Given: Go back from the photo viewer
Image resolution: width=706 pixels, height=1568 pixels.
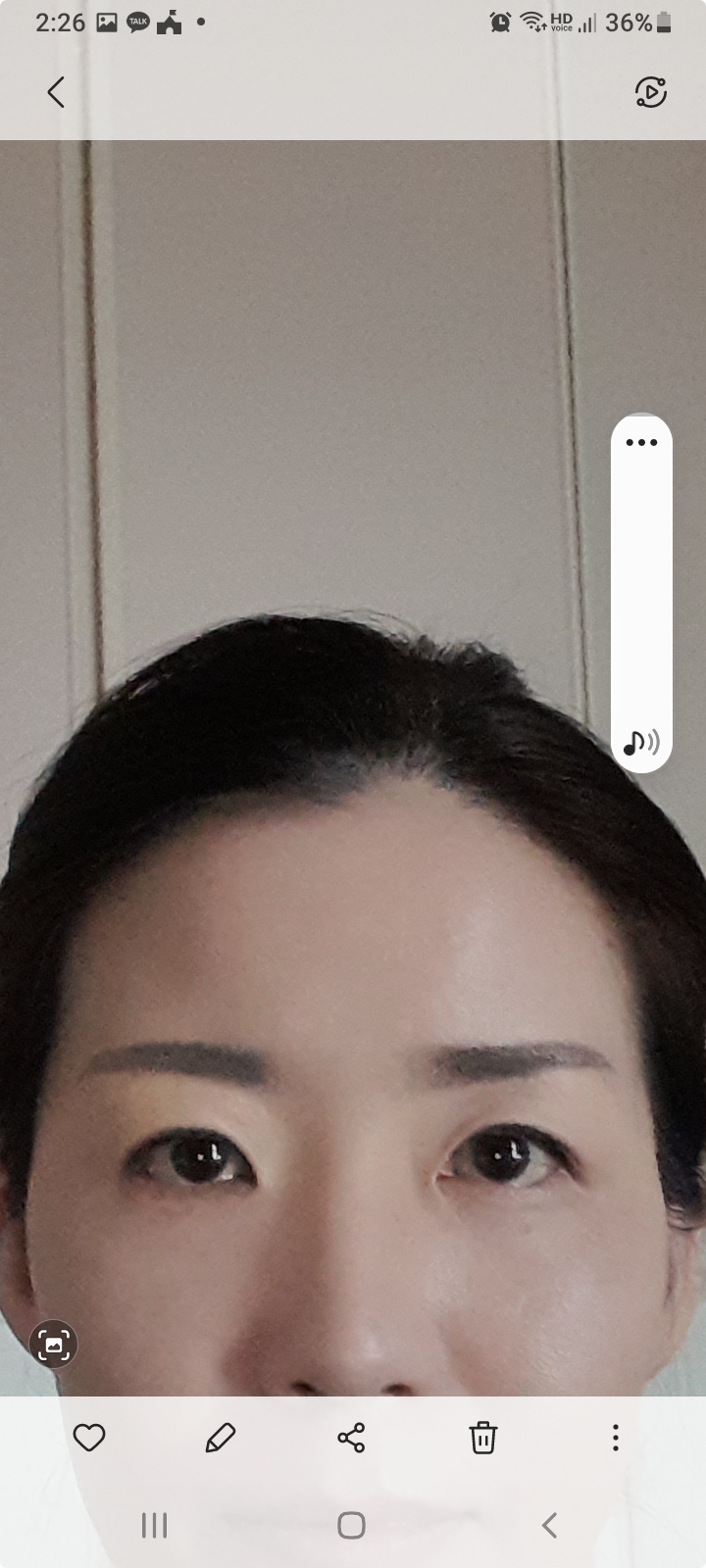Looking at the screenshot, I should pyautogui.click(x=56, y=92).
